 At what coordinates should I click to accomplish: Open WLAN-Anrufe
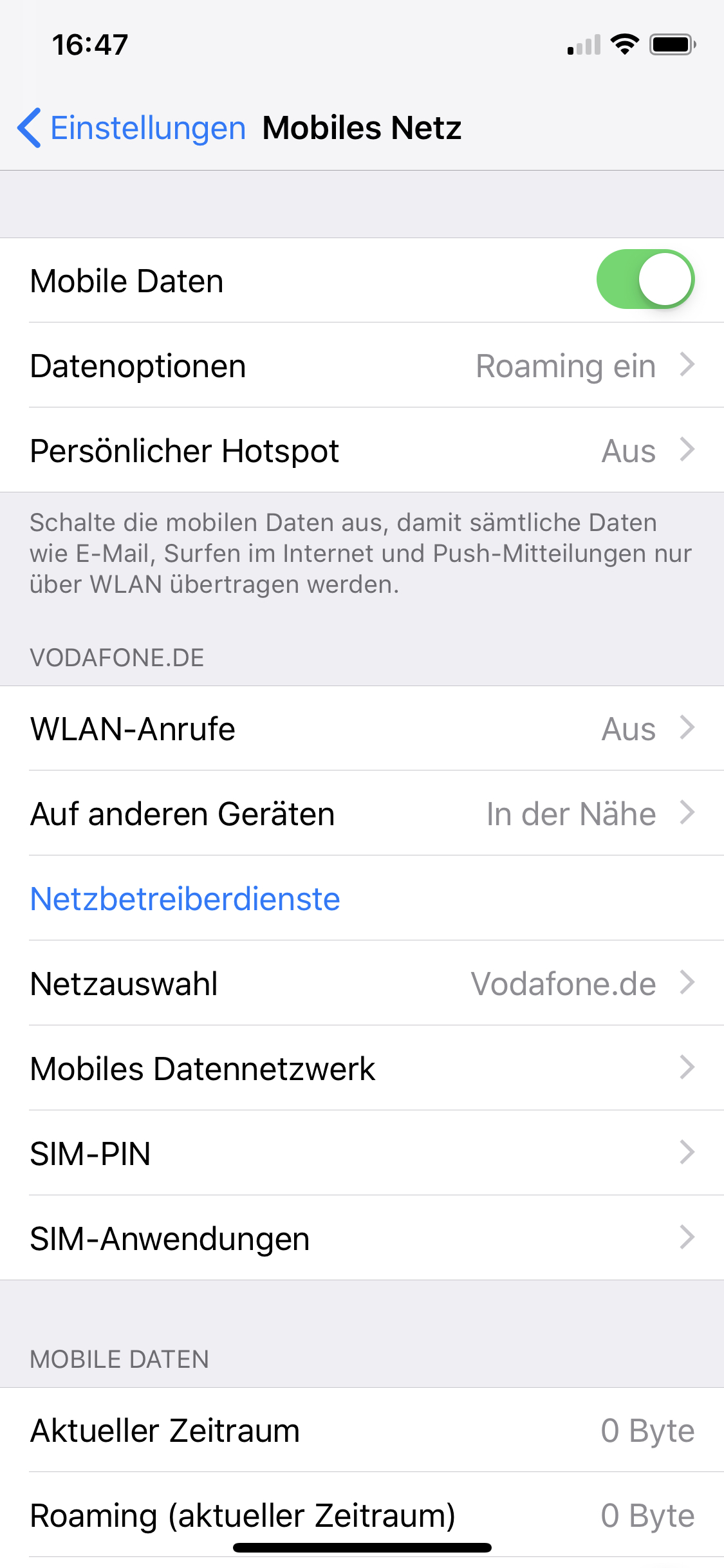[x=362, y=728]
